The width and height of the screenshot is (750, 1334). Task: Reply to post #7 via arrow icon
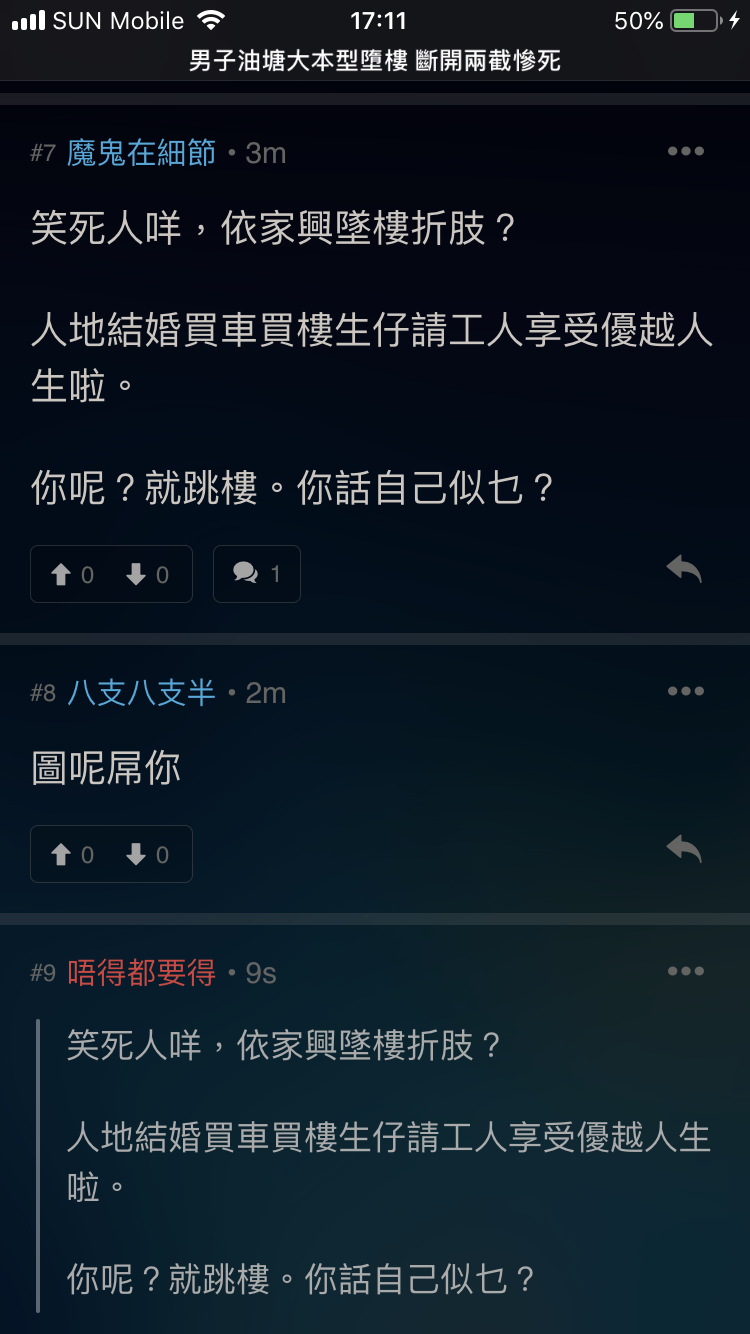pyautogui.click(x=685, y=570)
